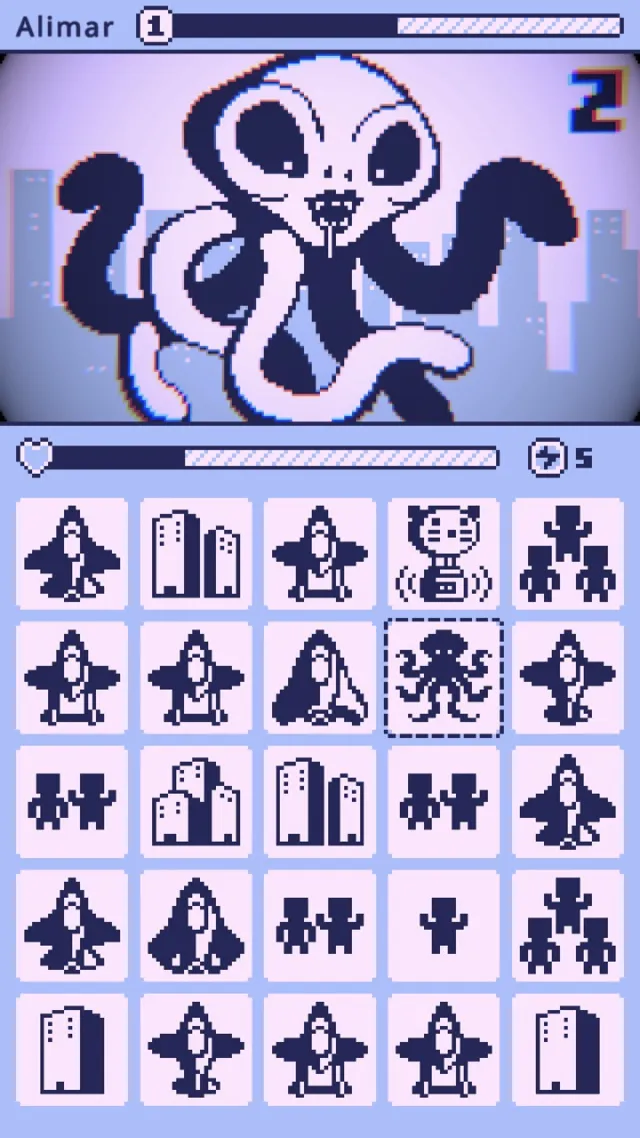Tap the three-person squad tile beside the single person

pyautogui.click(x=567, y=925)
